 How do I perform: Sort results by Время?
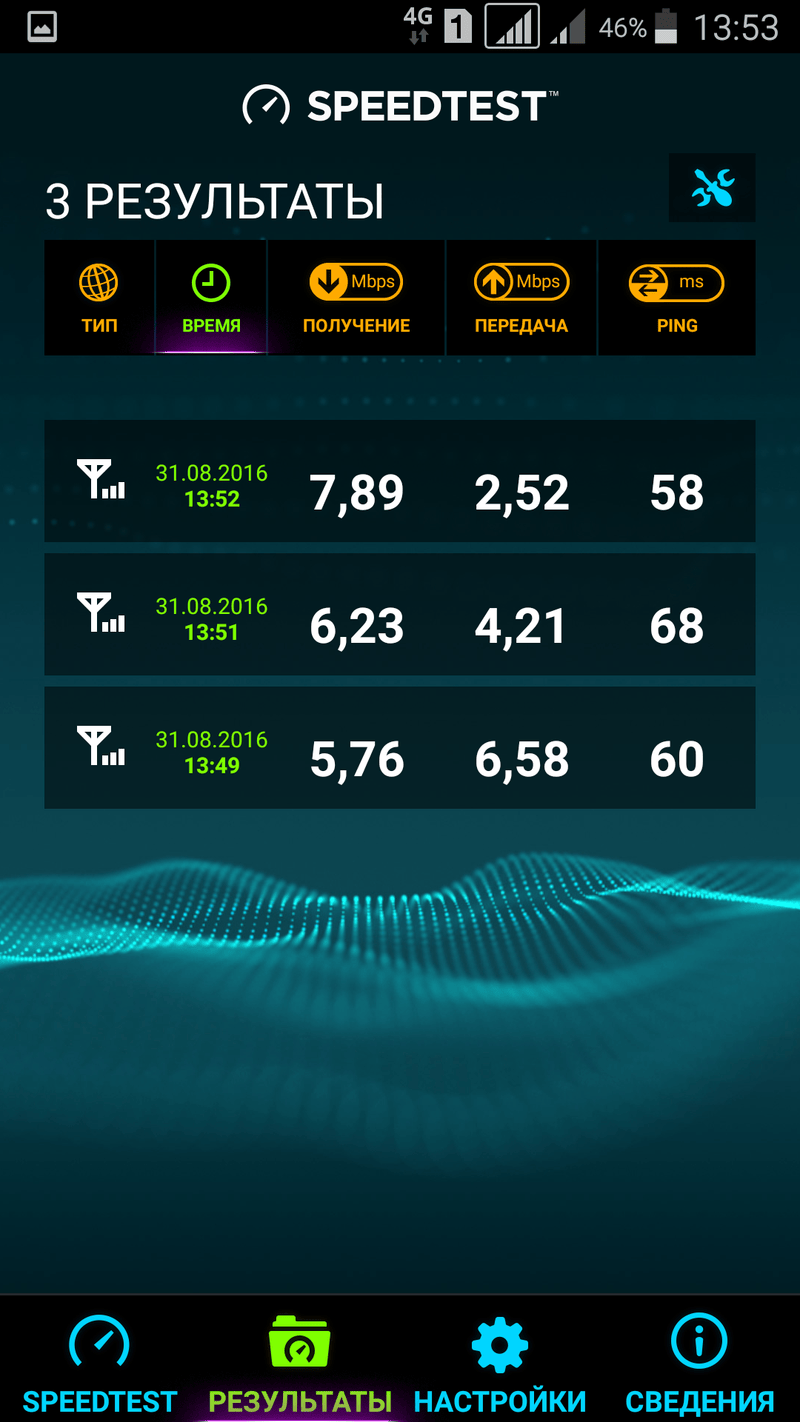click(x=211, y=298)
